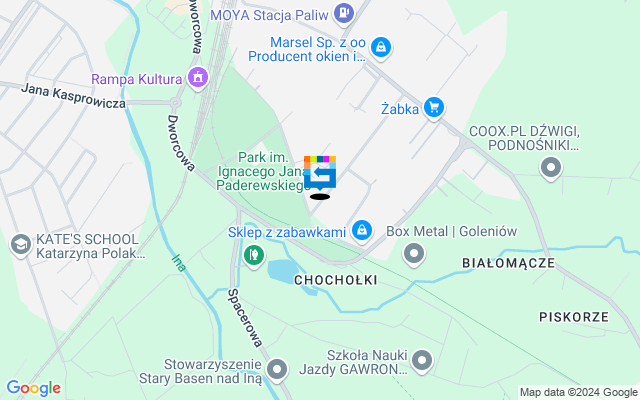Tap the KATE'S SCHOOL education marker

tap(20, 245)
